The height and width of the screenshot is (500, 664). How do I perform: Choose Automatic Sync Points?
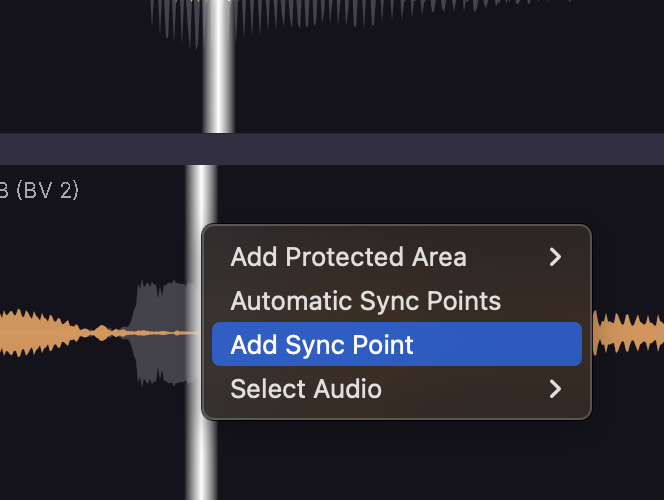[x=365, y=300]
